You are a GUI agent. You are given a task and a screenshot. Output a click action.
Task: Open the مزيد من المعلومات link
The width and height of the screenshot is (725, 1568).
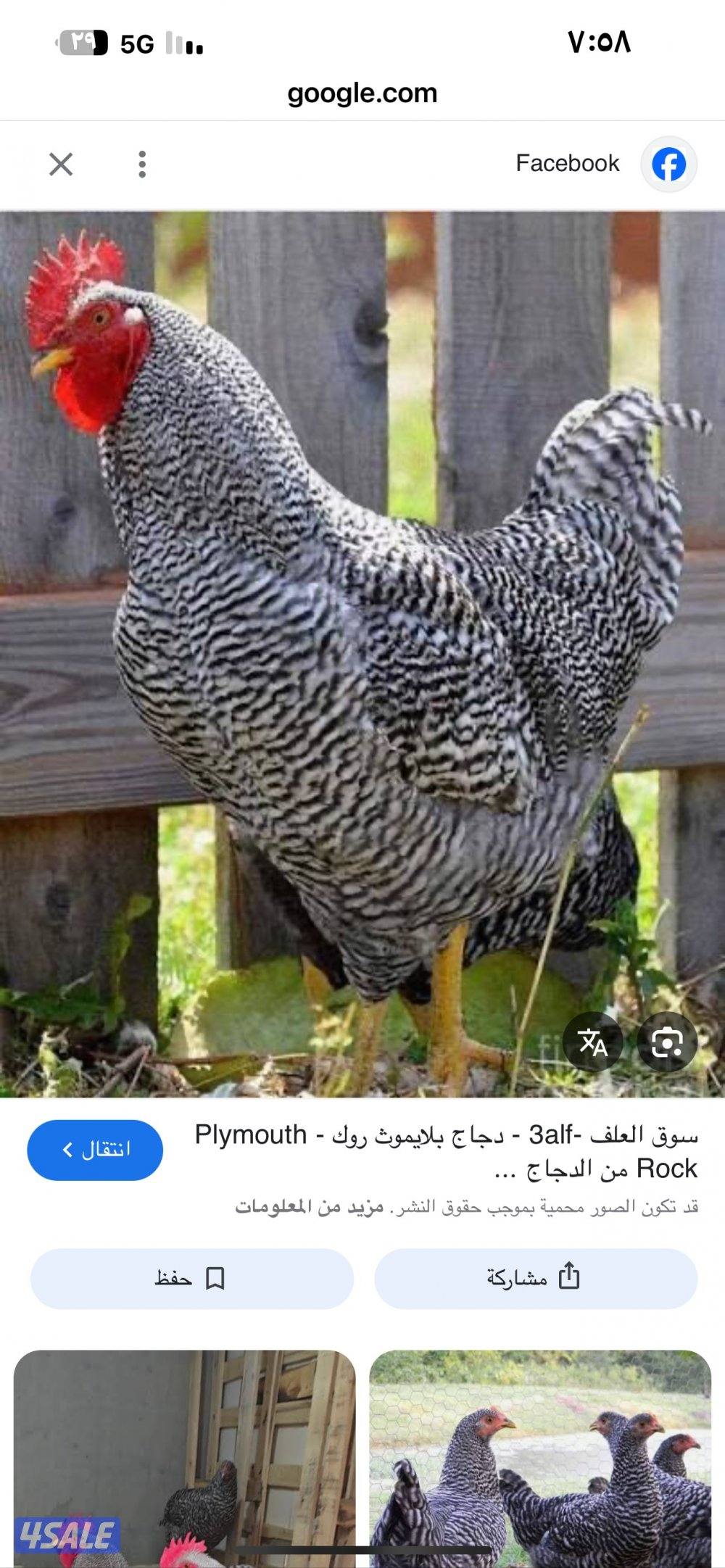(x=309, y=1207)
